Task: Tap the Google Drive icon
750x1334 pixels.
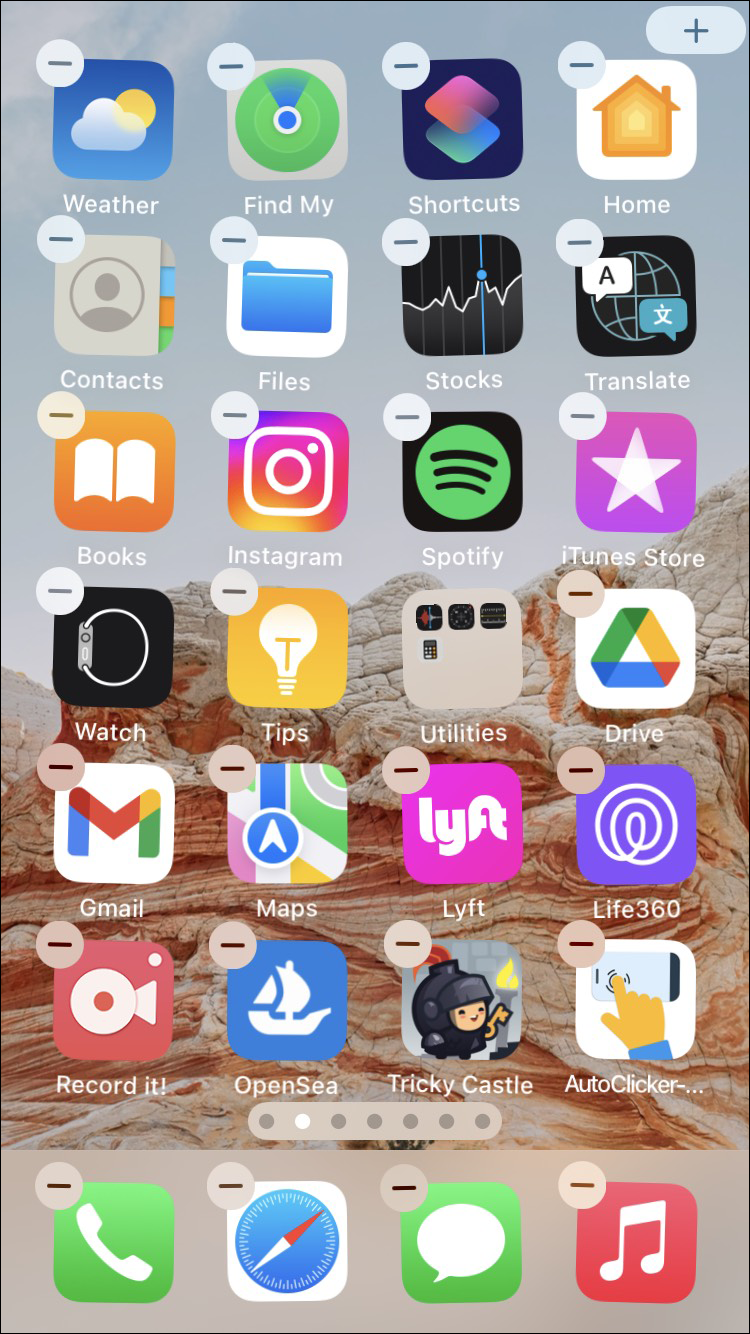Action: (636, 648)
